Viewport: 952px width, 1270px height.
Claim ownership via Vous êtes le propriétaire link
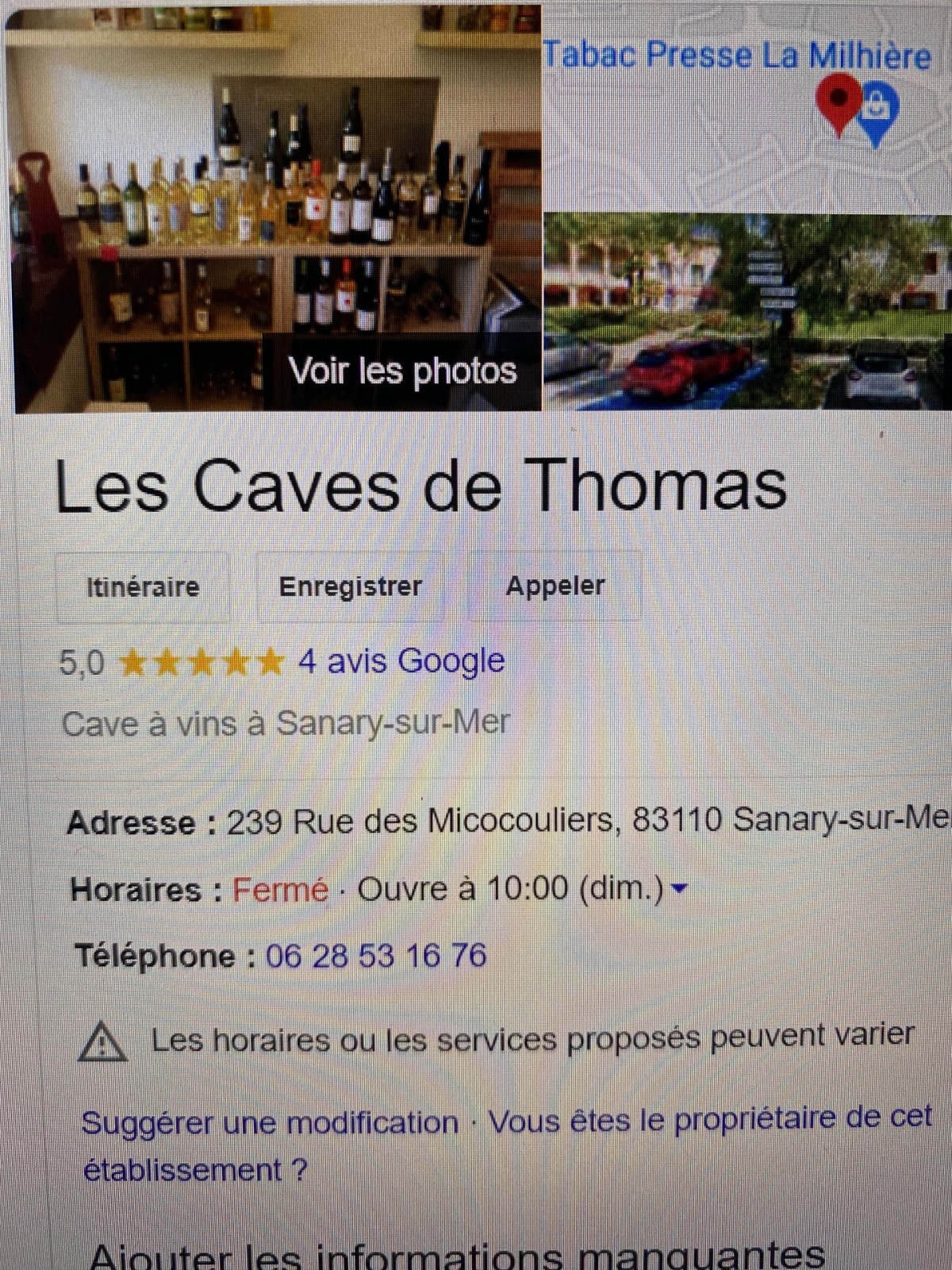708,1119
